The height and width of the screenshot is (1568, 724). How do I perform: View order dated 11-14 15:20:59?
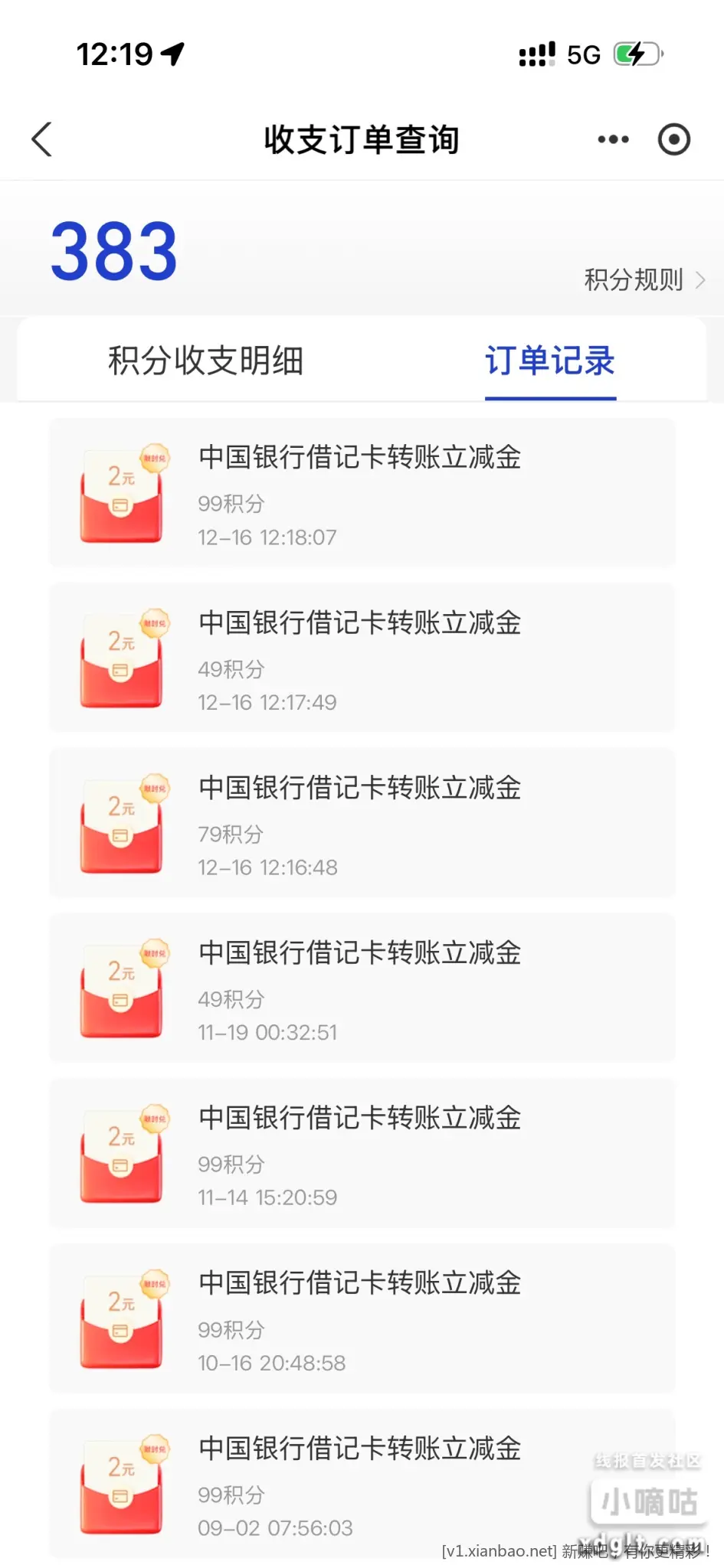(362, 1153)
